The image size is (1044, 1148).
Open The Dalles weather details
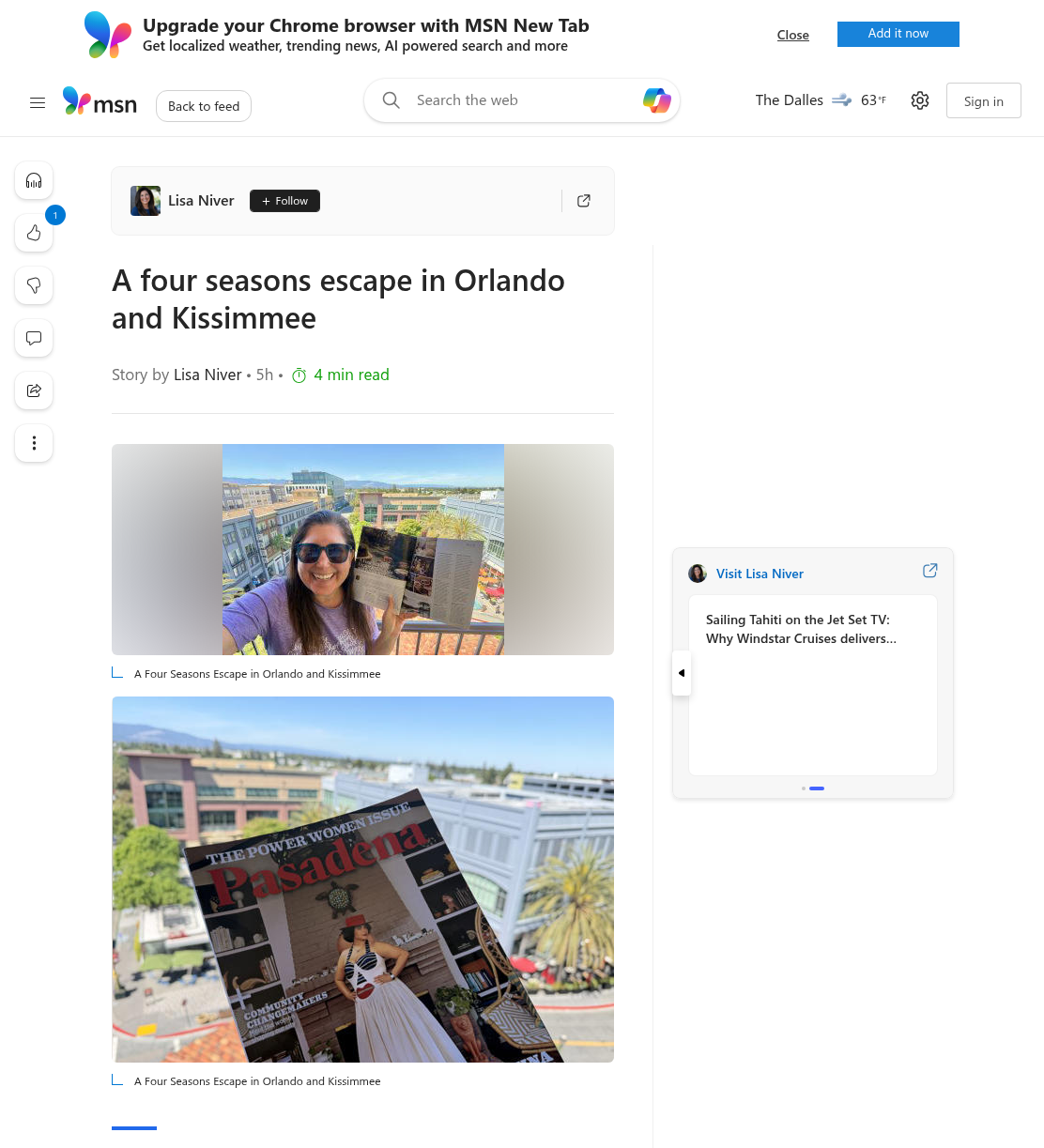click(x=821, y=100)
